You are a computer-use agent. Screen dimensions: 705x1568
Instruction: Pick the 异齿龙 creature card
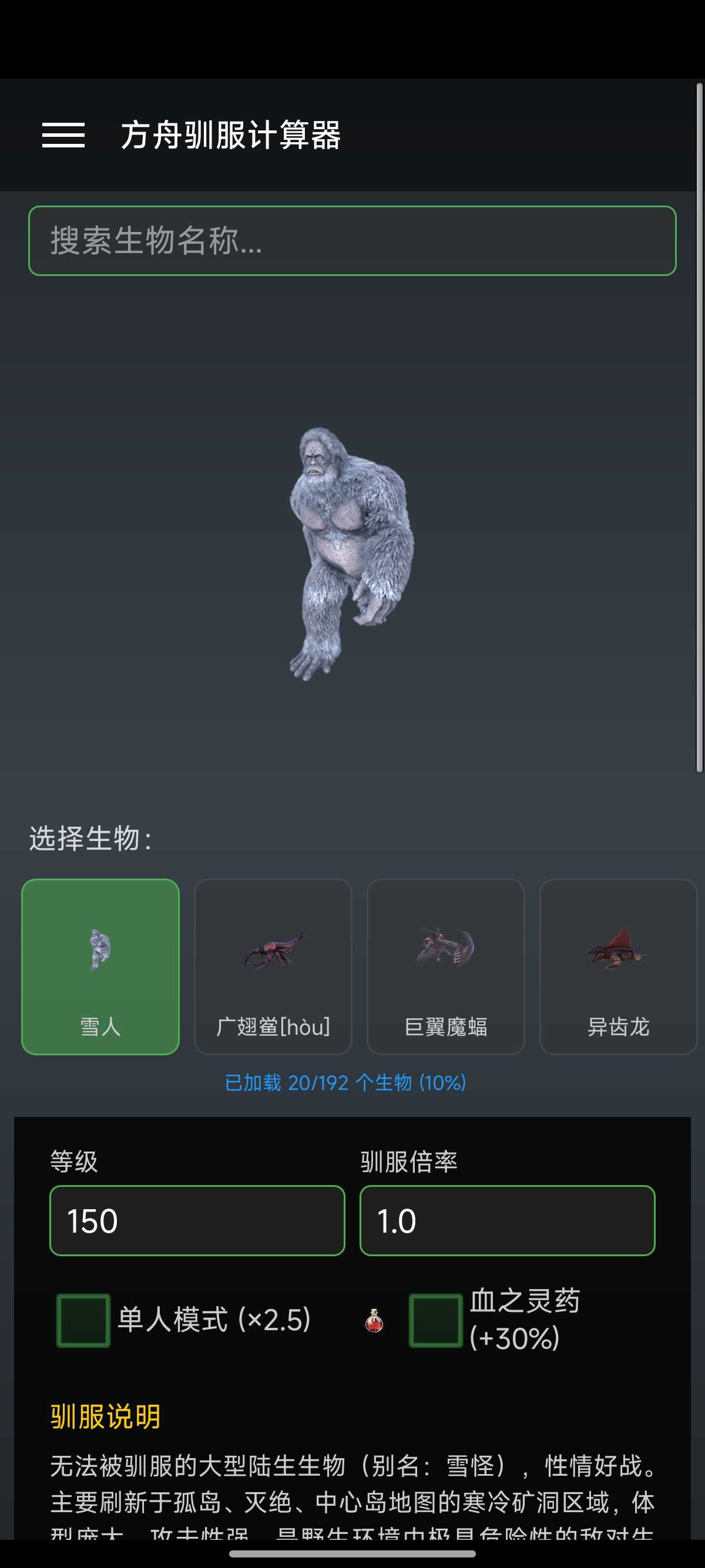click(618, 966)
